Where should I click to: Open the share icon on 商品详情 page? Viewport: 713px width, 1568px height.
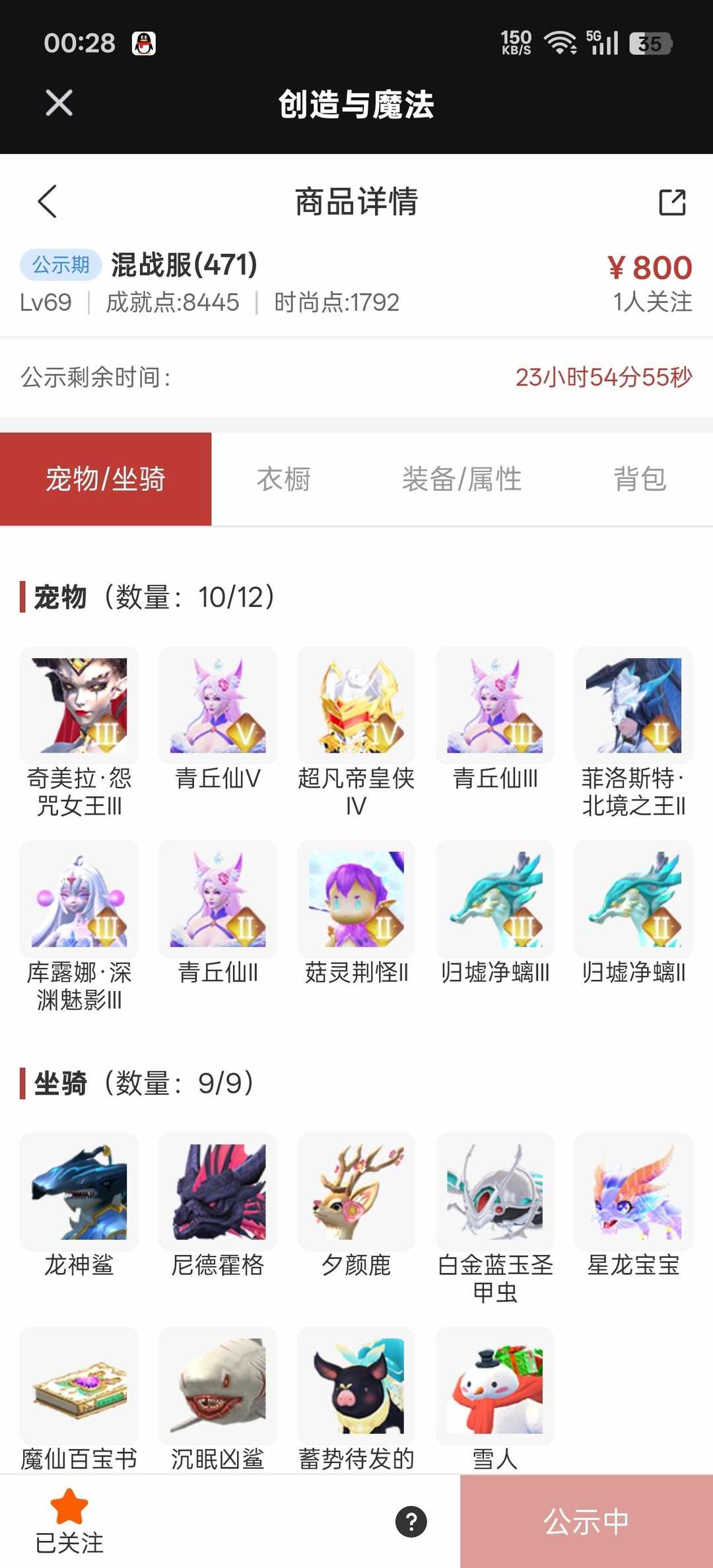point(672,203)
